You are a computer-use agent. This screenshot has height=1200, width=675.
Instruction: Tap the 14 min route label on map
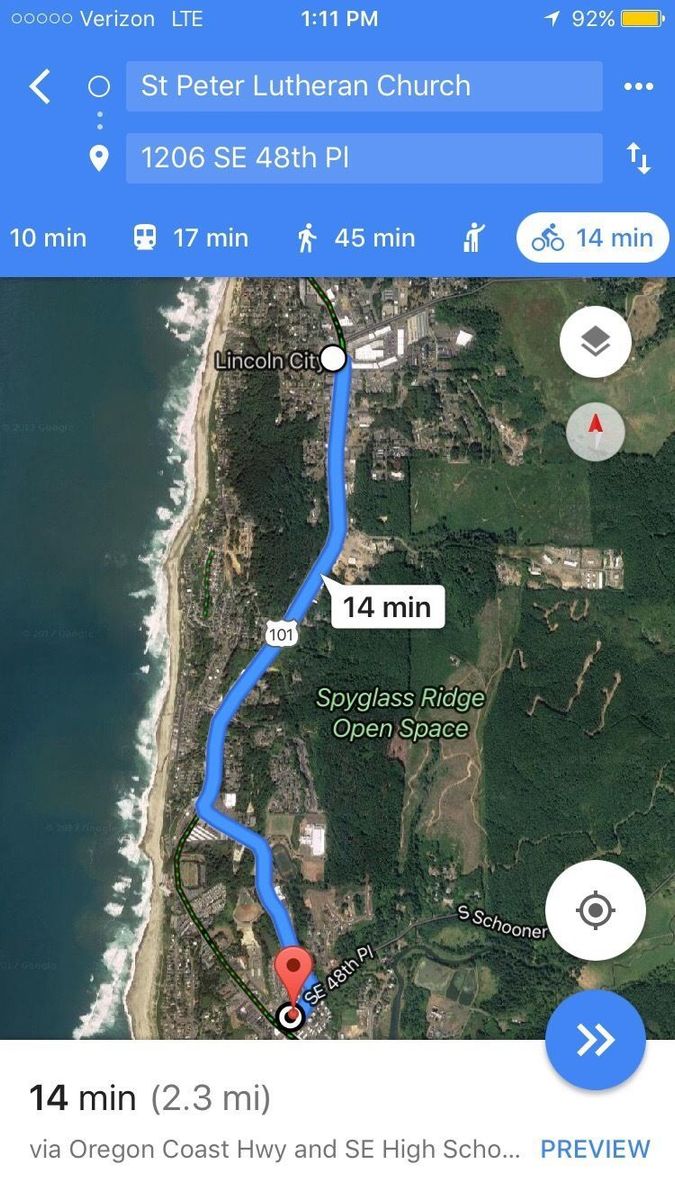pyautogui.click(x=386, y=607)
